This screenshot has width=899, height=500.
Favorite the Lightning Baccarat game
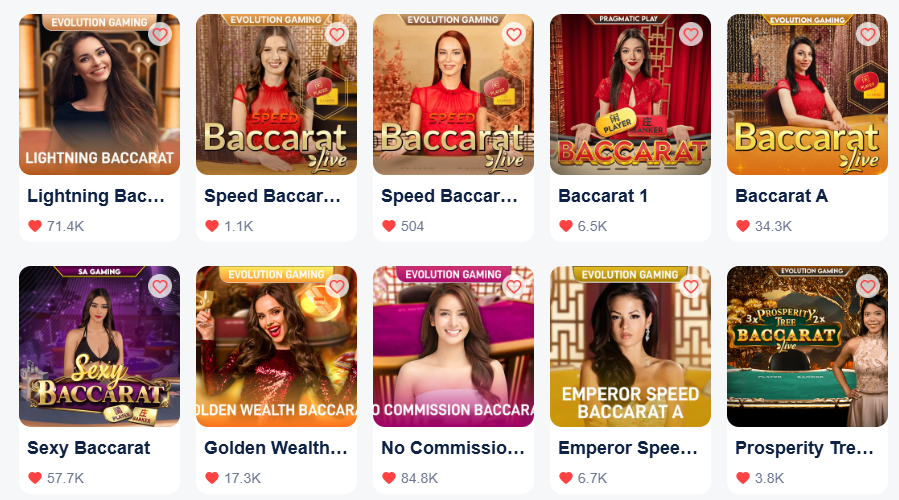coord(160,34)
